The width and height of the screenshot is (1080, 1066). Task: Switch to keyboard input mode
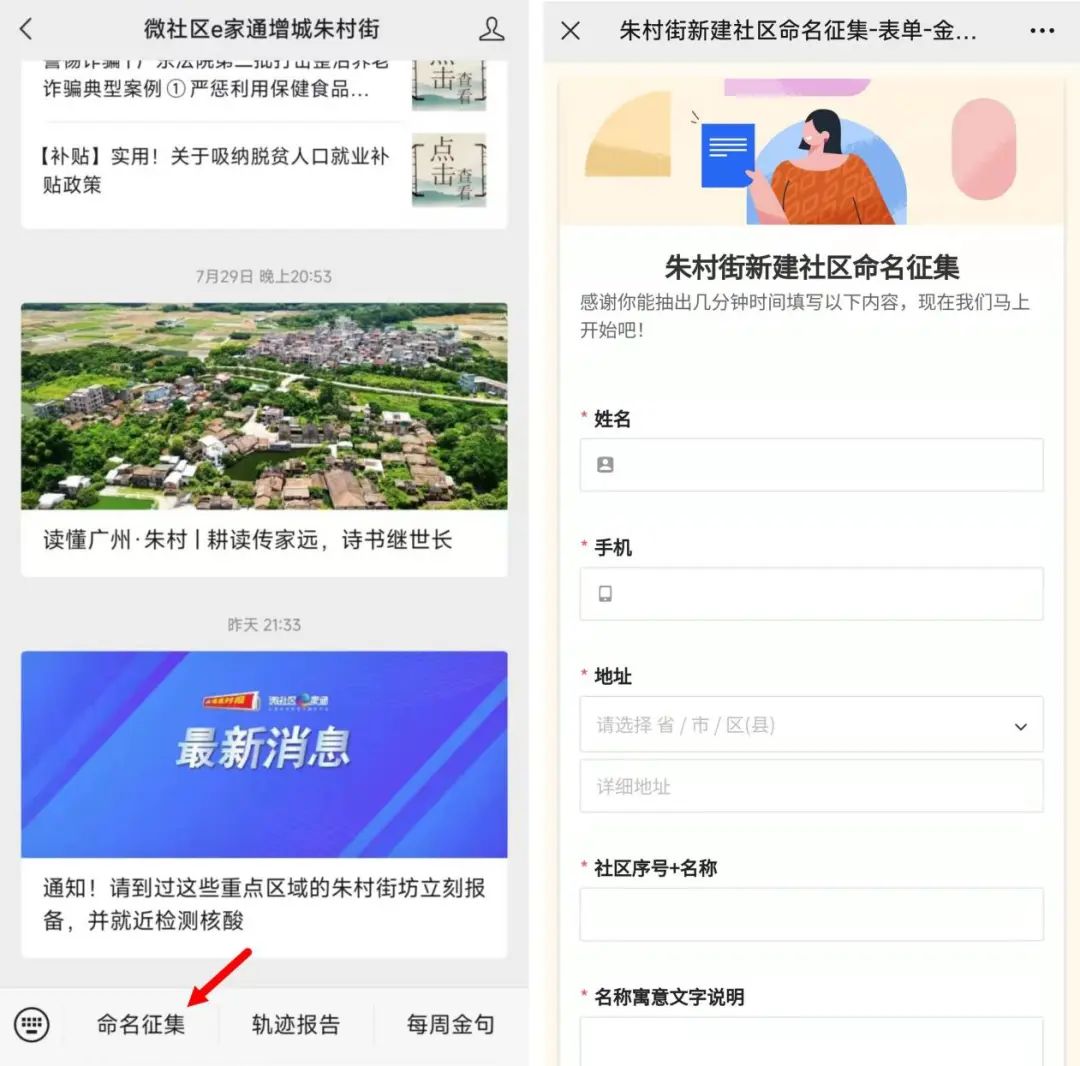pos(31,1024)
